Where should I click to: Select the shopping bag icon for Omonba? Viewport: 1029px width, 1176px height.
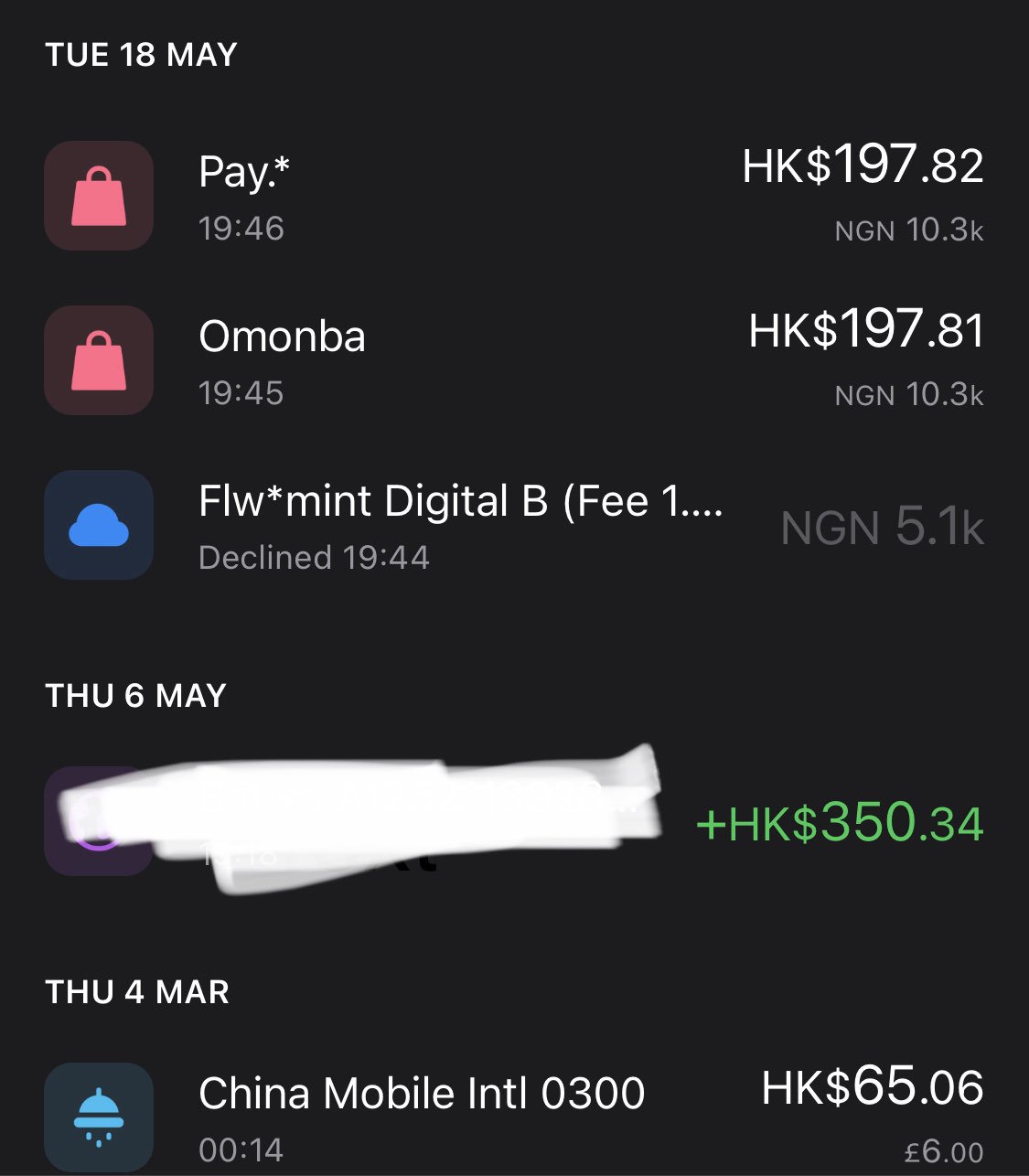(x=99, y=359)
